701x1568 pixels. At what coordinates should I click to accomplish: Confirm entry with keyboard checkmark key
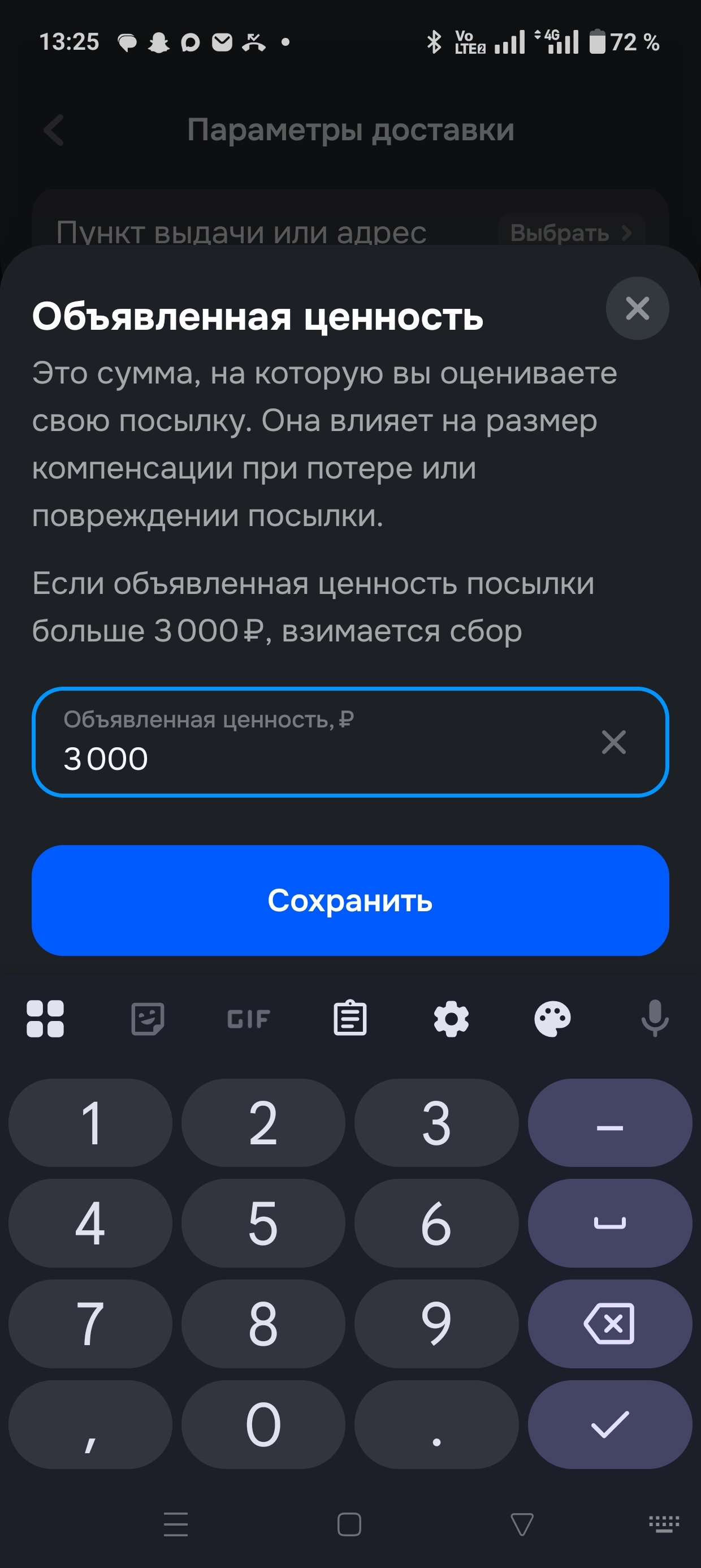click(609, 1424)
